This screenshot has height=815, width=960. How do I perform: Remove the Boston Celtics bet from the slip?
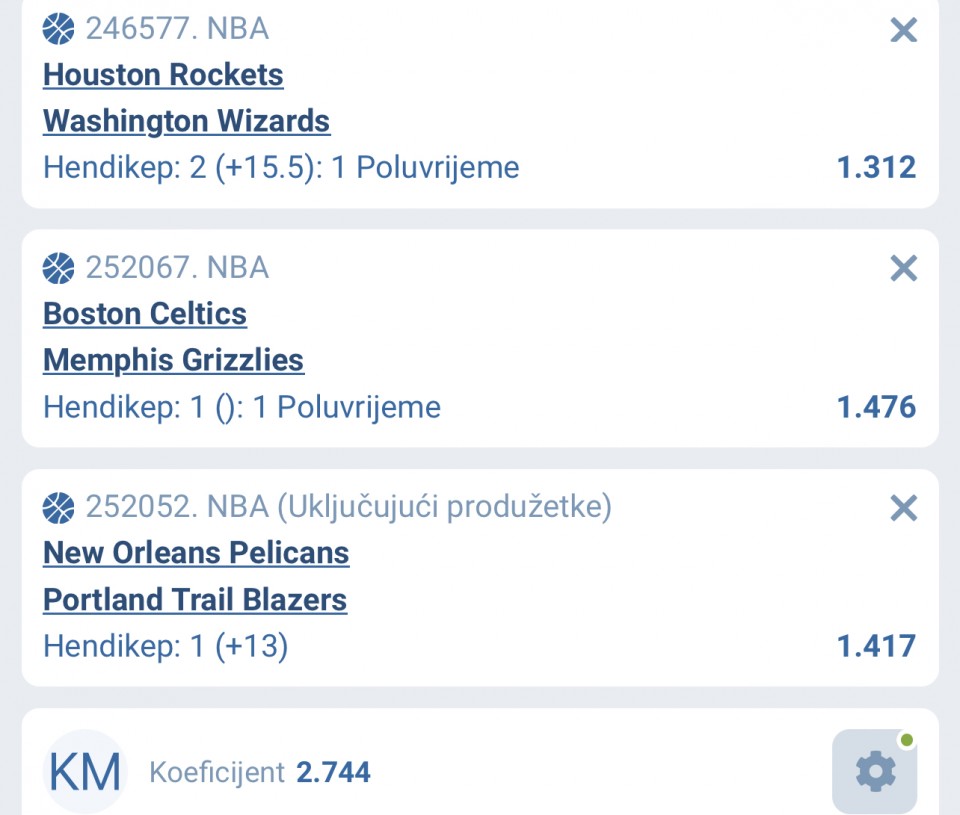click(903, 268)
